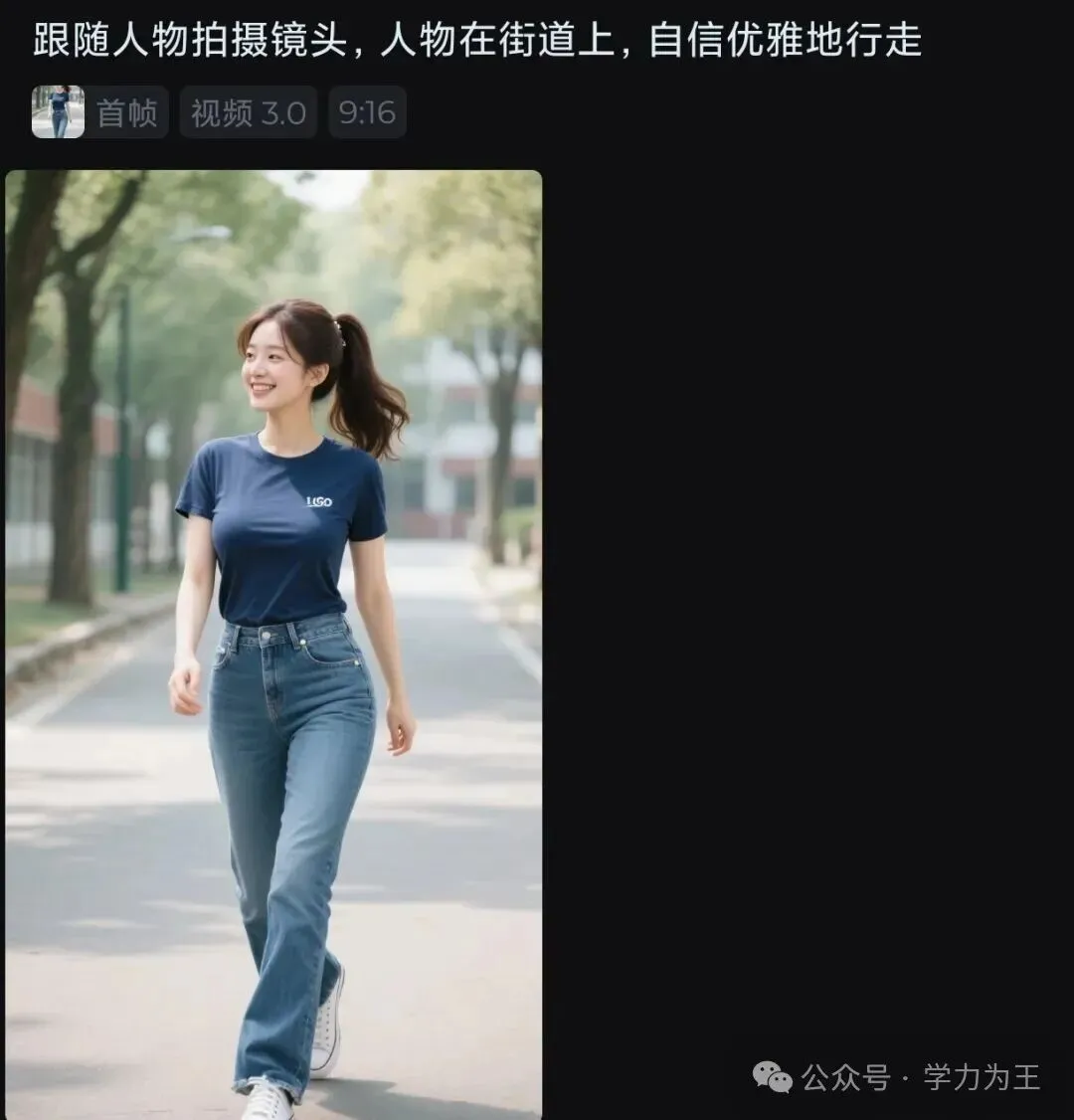
Task: Tap the 首帧 first-frame reference chip
Action: 100,112
